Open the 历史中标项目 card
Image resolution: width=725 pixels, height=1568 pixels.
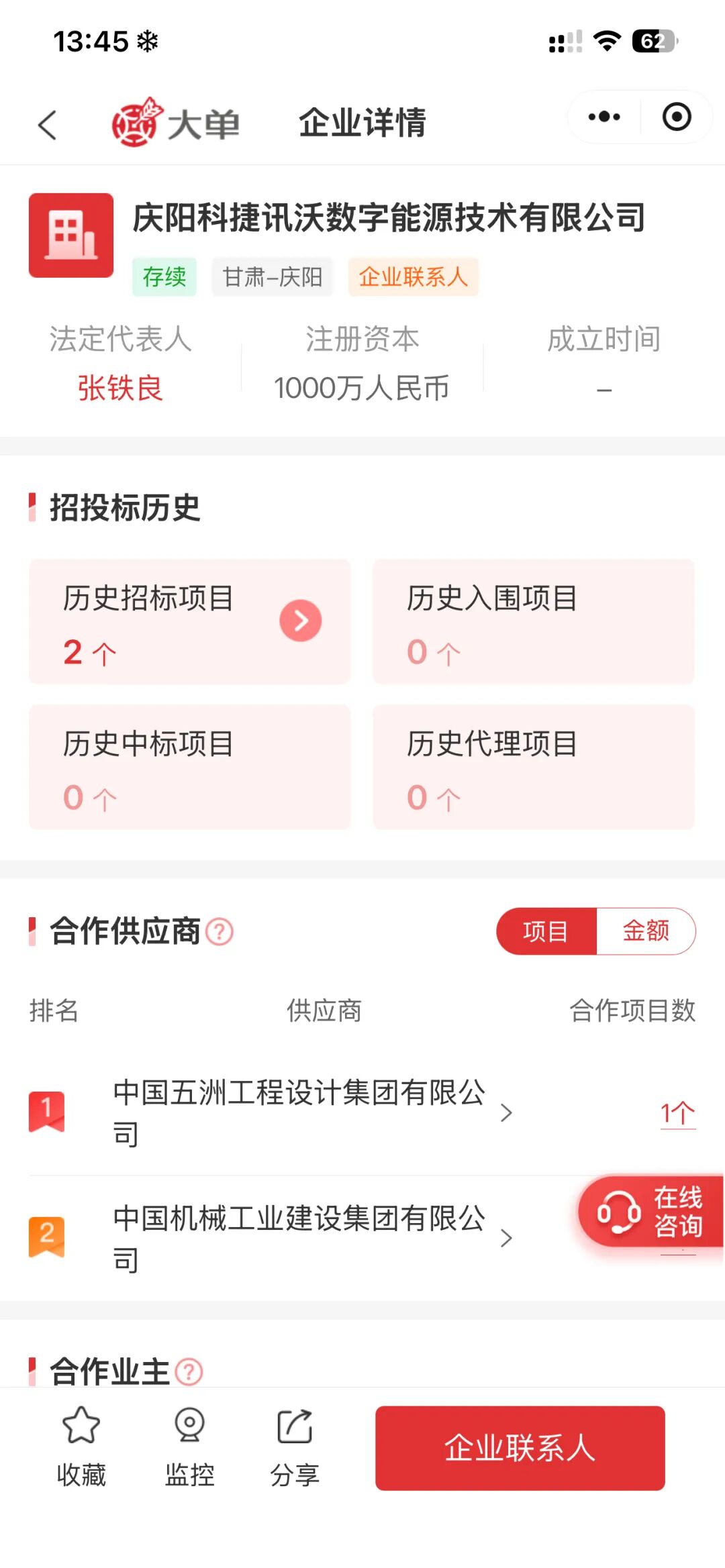coord(190,767)
